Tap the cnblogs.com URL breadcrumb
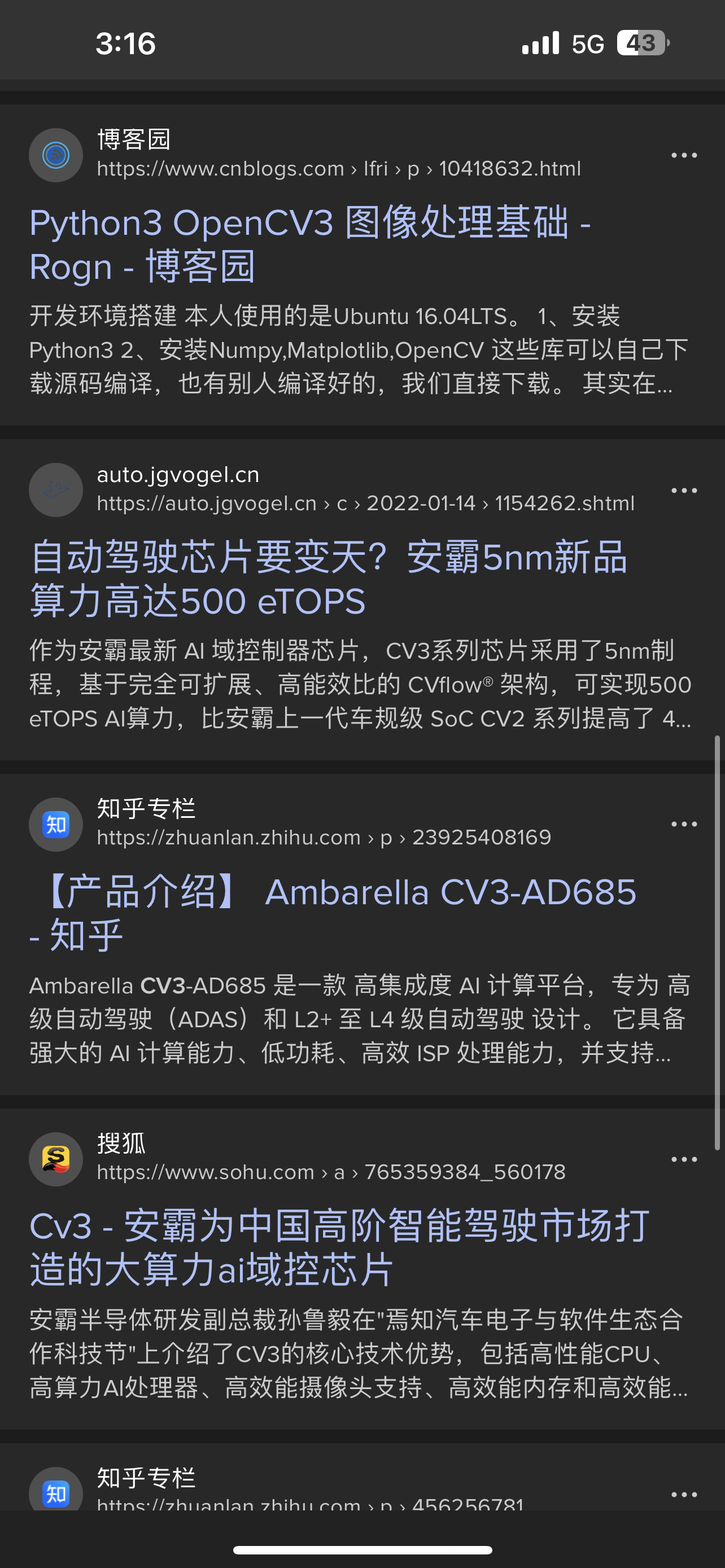This screenshot has width=725, height=1568. point(338,169)
